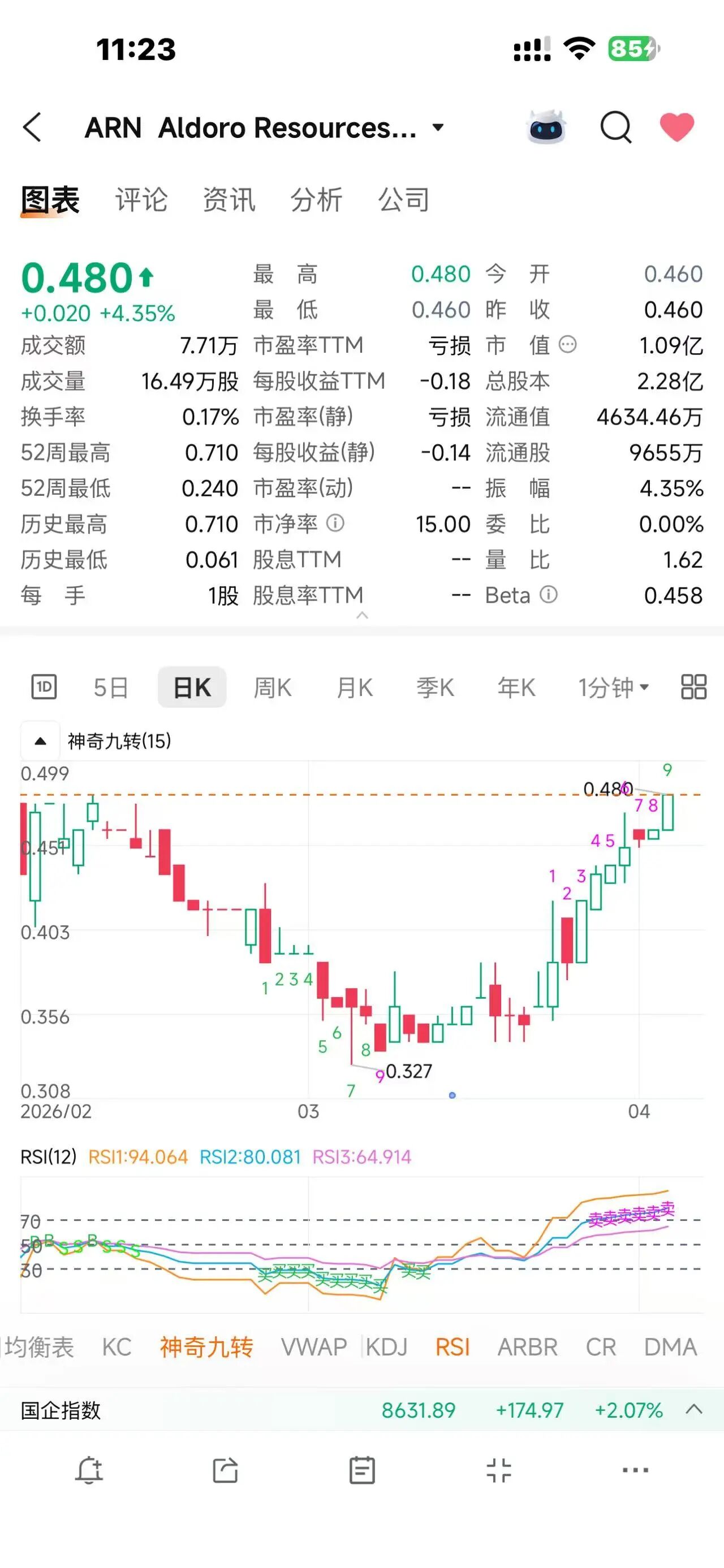Expand the 国企指数 index bar

coord(693,1409)
